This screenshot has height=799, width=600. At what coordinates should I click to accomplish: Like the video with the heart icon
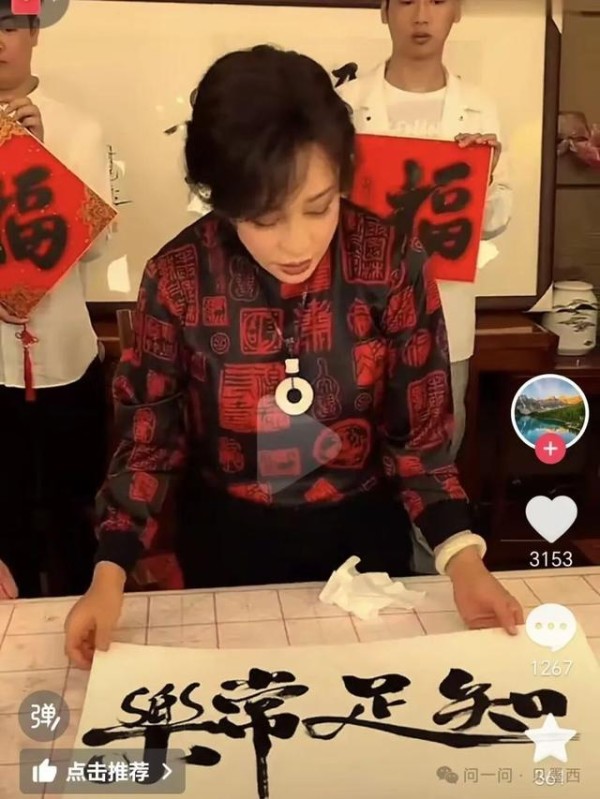point(551,518)
